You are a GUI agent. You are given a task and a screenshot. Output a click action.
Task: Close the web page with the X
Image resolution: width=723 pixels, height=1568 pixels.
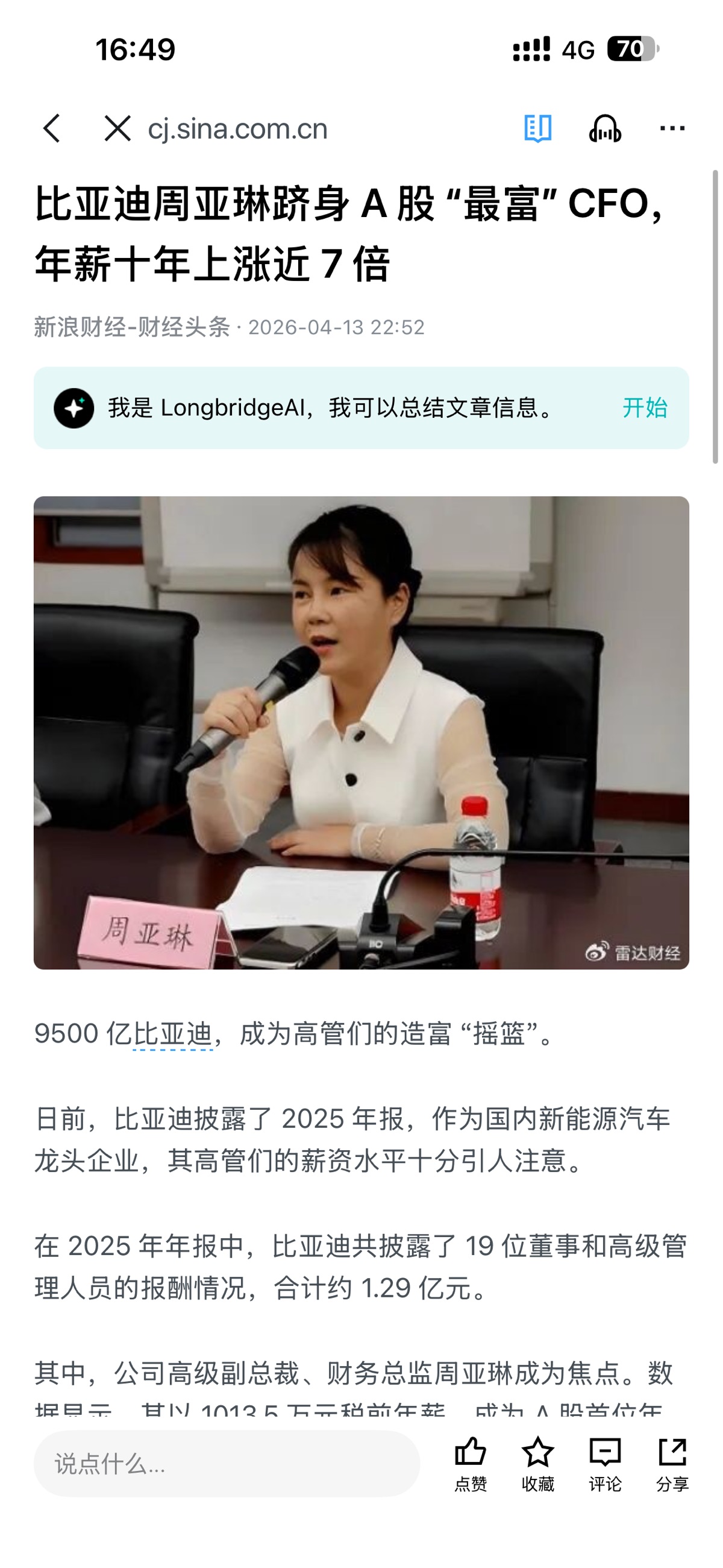[117, 128]
